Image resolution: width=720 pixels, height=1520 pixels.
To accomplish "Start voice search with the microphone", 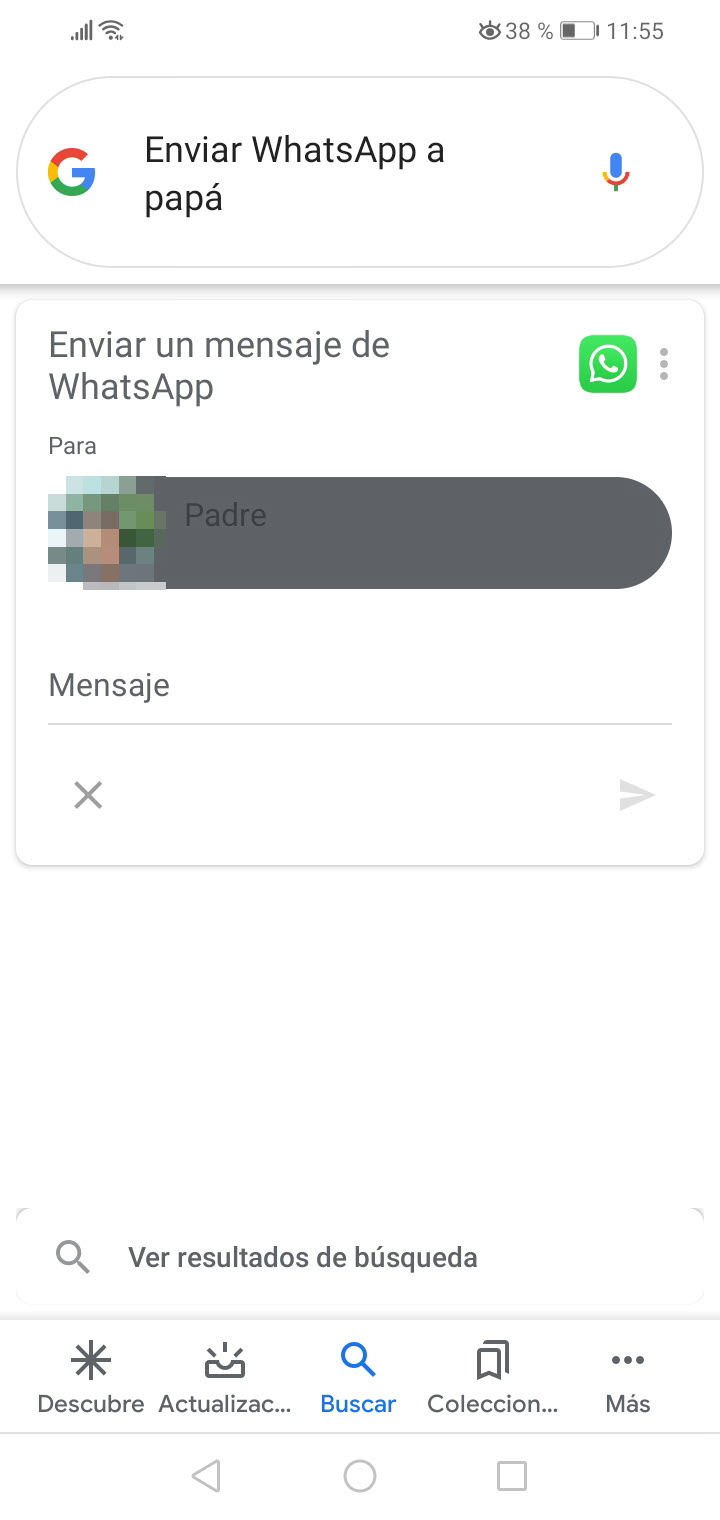I will click(x=616, y=173).
